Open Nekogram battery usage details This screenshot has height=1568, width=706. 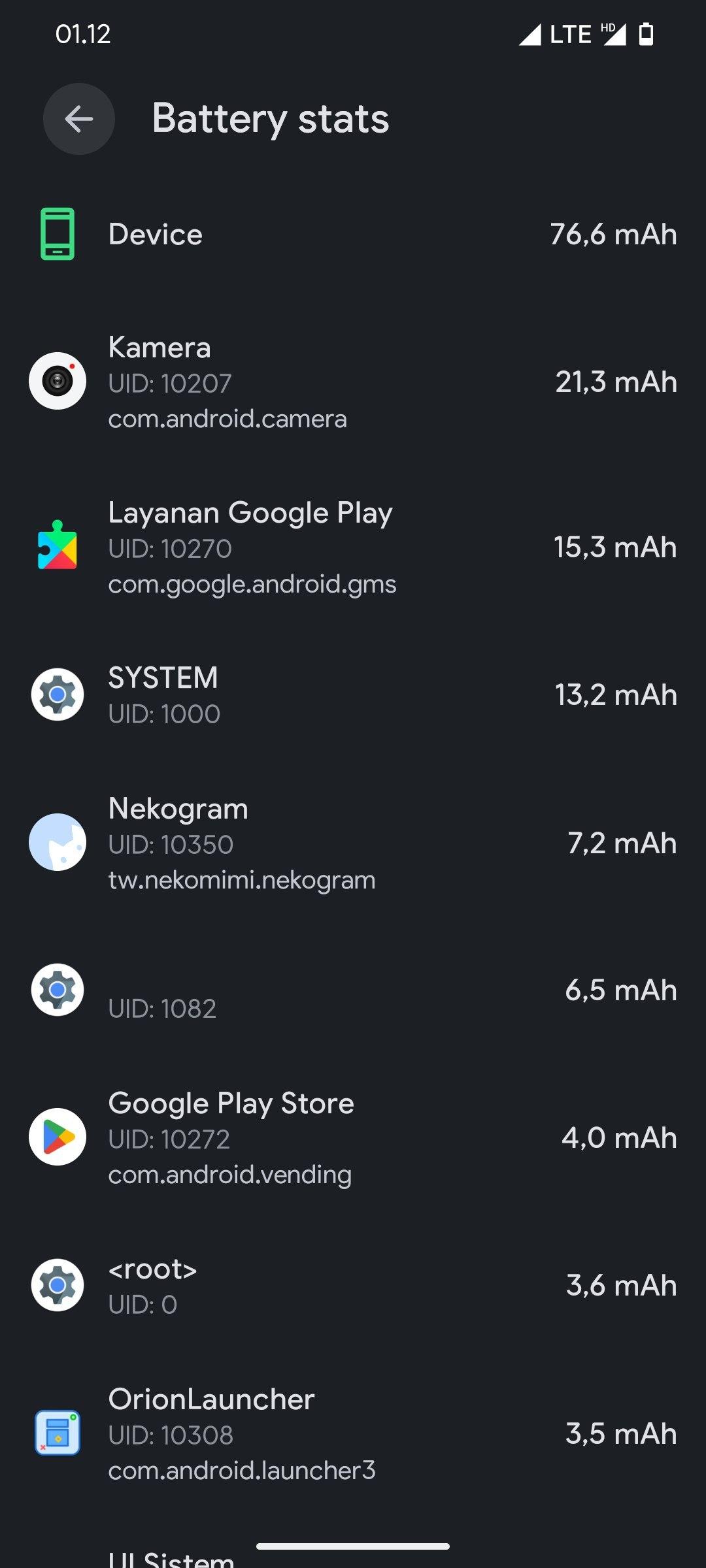(353, 843)
